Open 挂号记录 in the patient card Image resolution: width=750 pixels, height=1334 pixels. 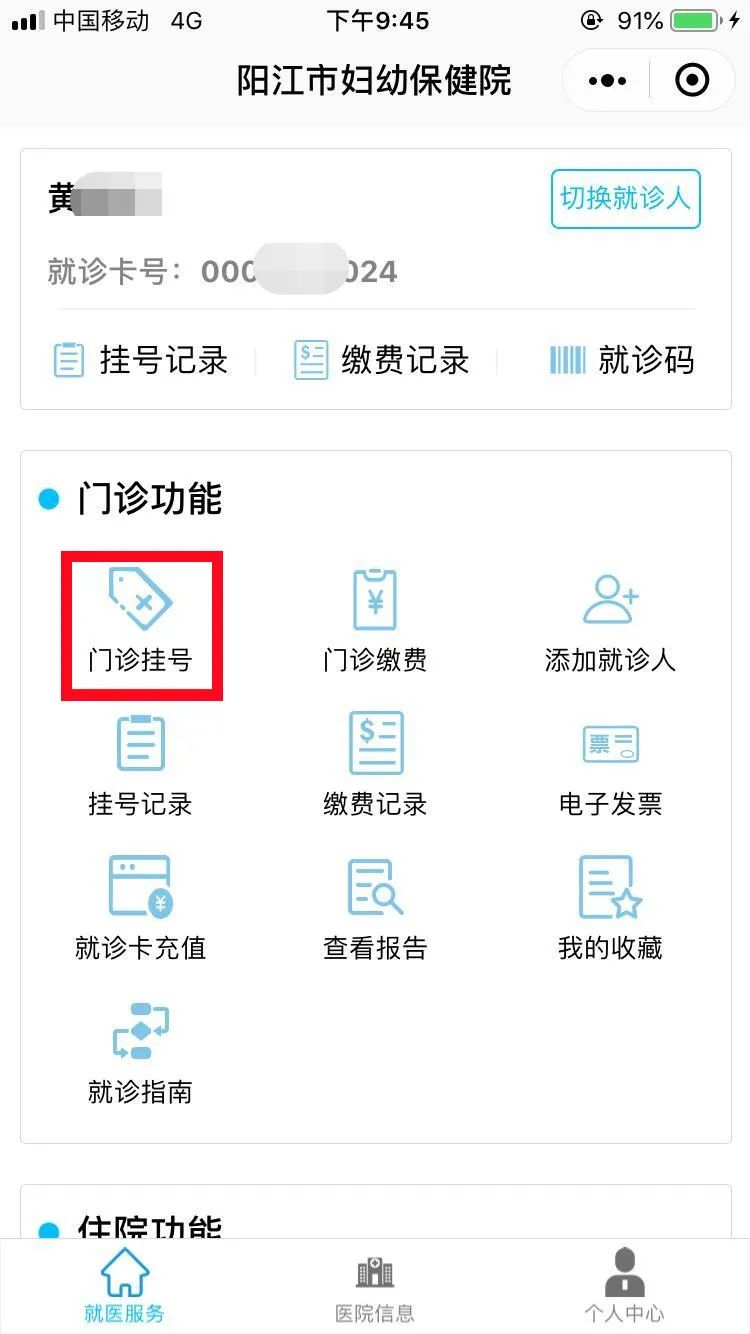140,360
